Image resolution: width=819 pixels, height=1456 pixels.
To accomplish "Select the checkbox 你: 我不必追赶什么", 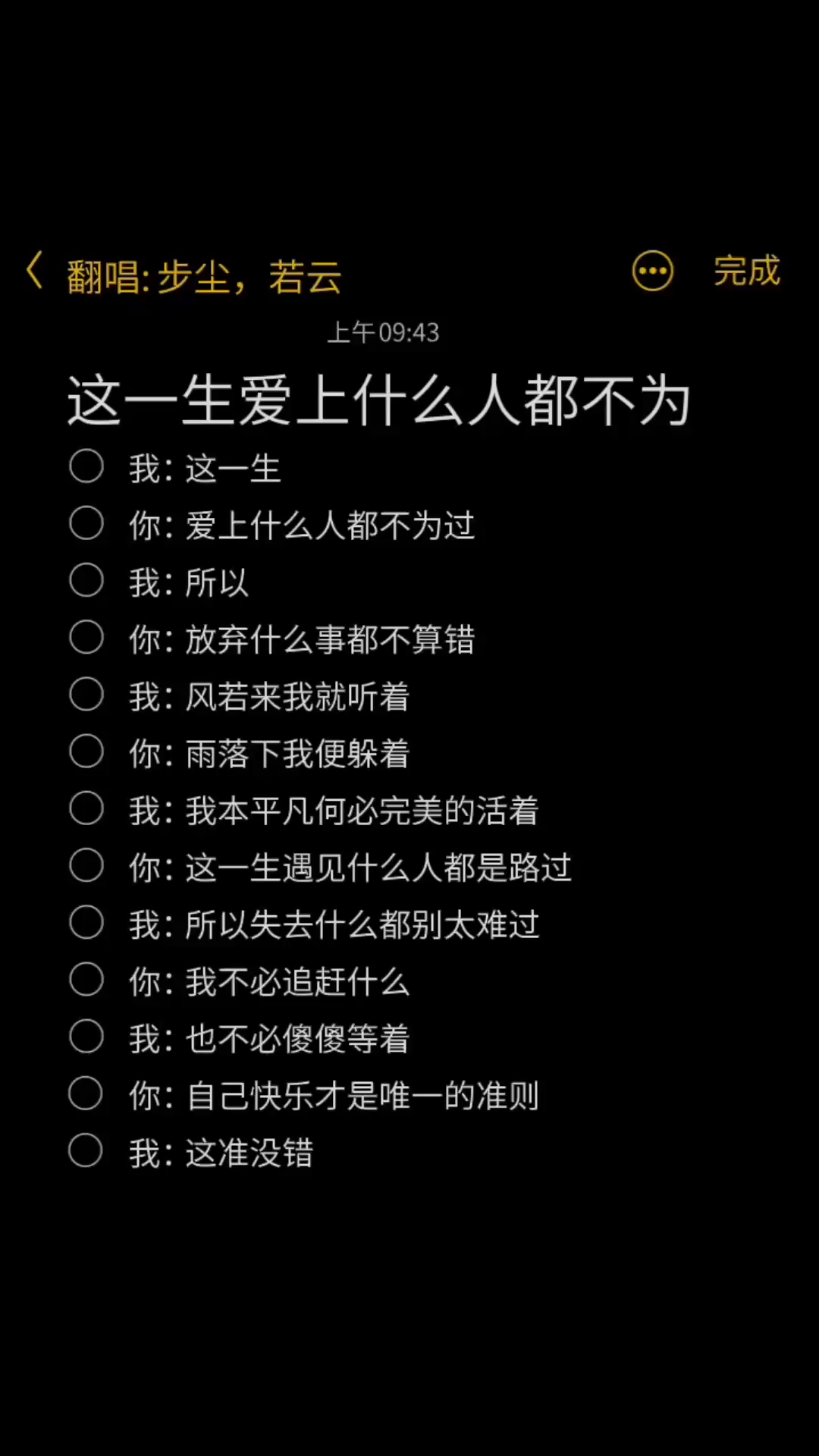I will [x=86, y=979].
